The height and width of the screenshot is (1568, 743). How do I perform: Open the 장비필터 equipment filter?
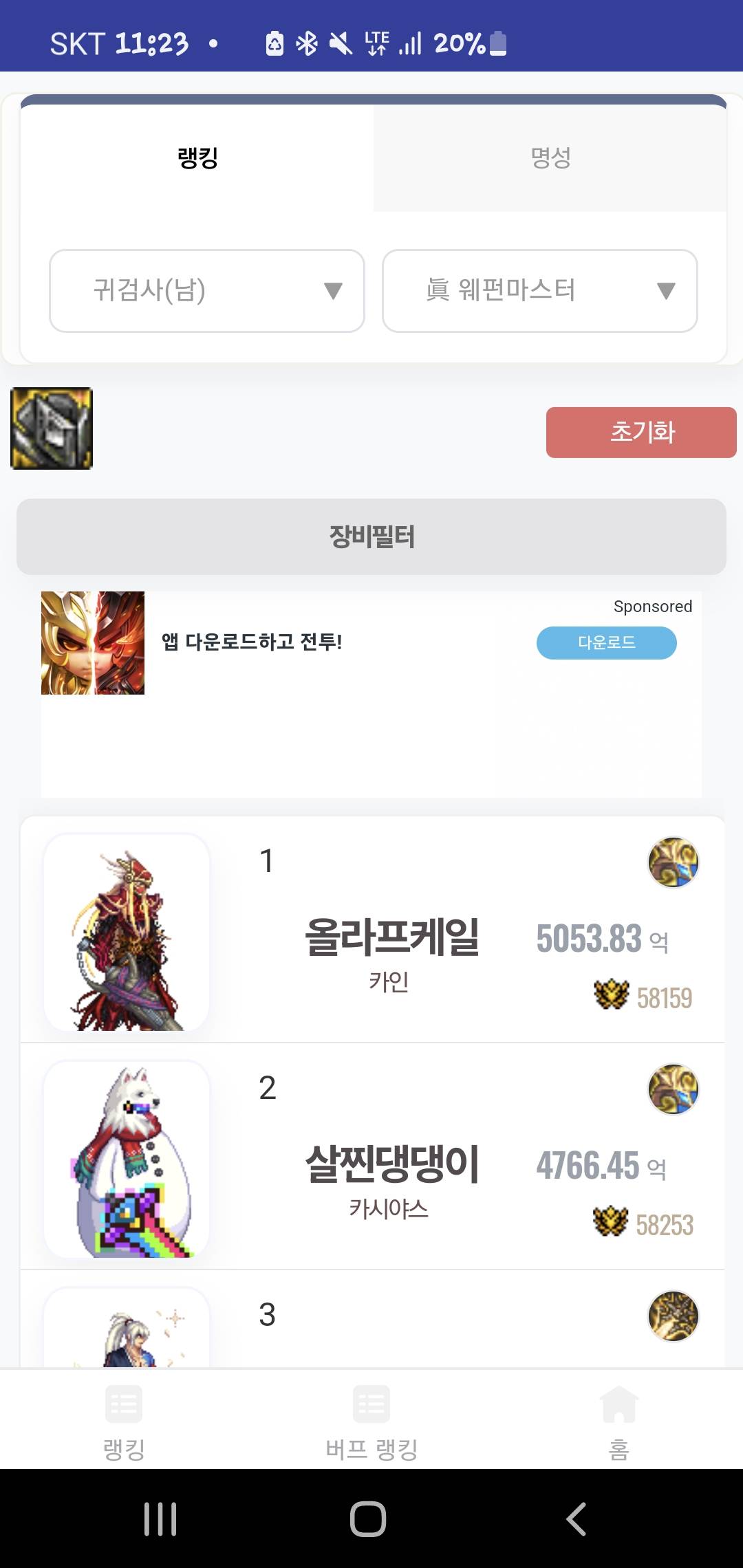(x=371, y=536)
